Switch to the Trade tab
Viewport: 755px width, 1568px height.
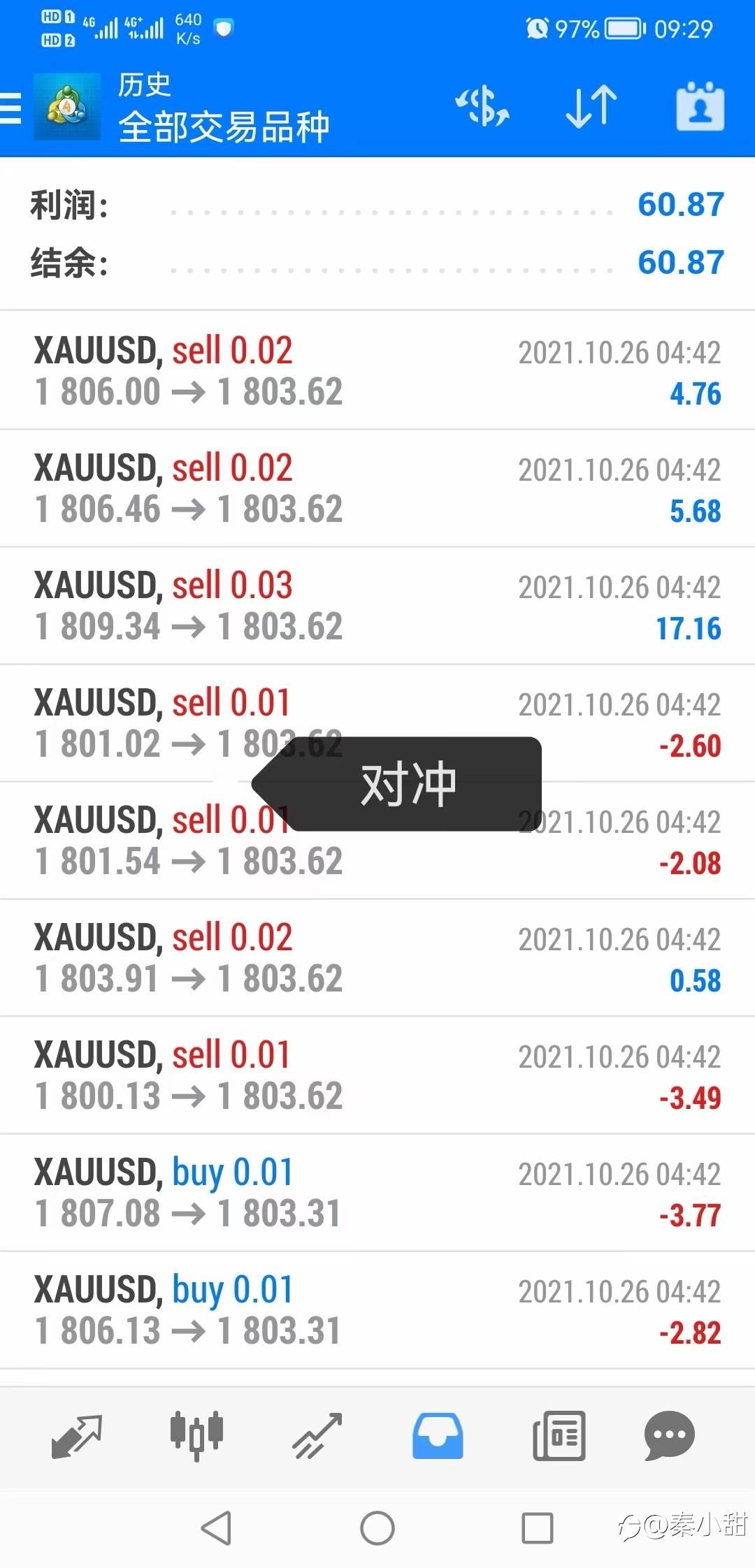(317, 1437)
